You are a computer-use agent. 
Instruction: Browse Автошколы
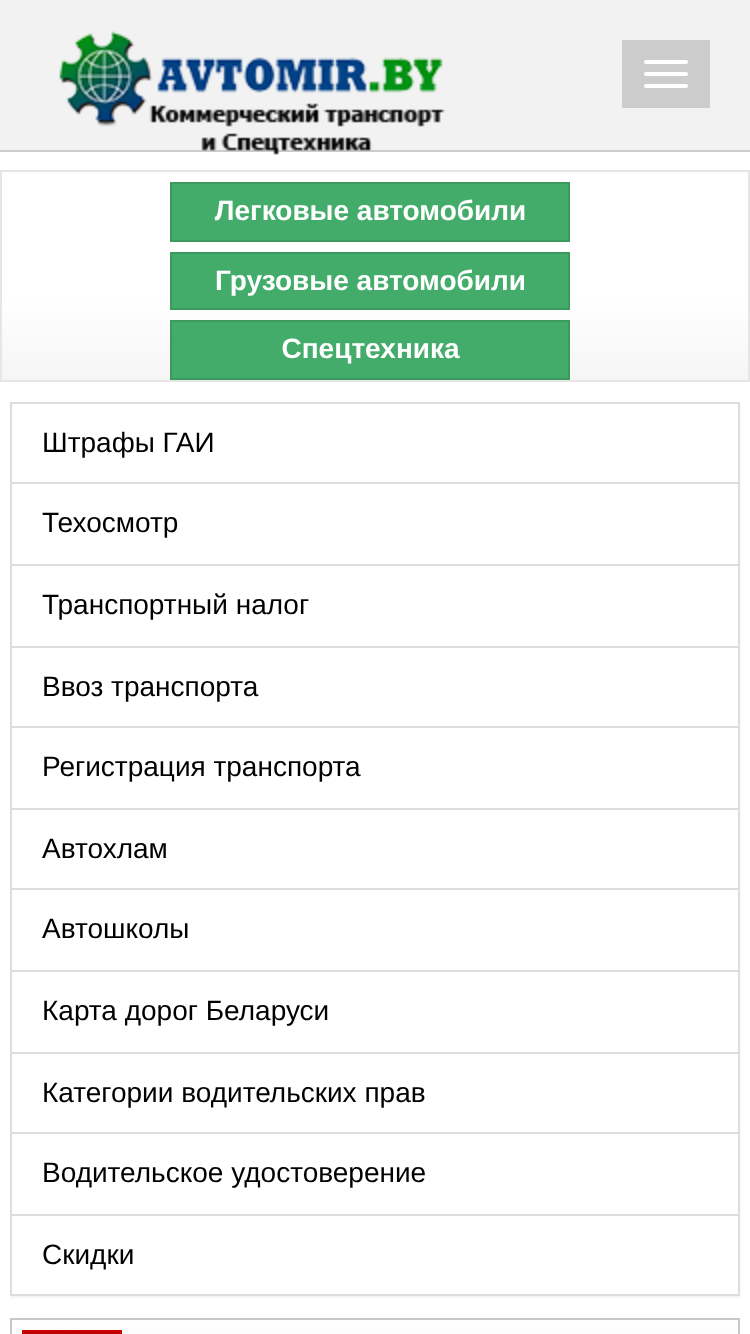click(375, 930)
